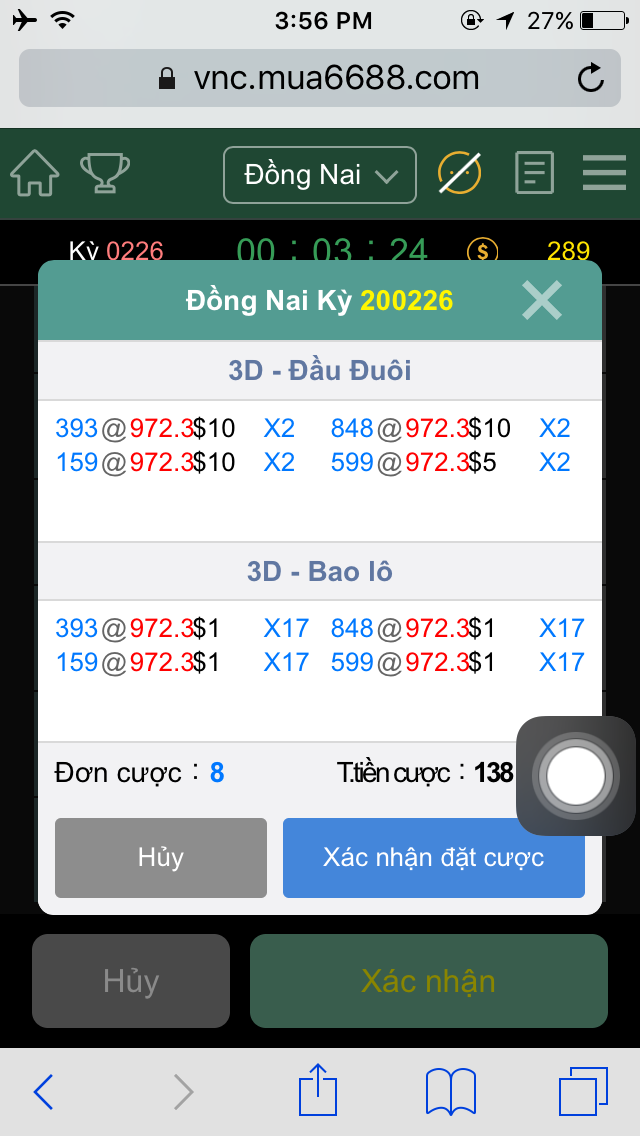
Task: Open Safari bookmarks
Action: pyautogui.click(x=450, y=1091)
